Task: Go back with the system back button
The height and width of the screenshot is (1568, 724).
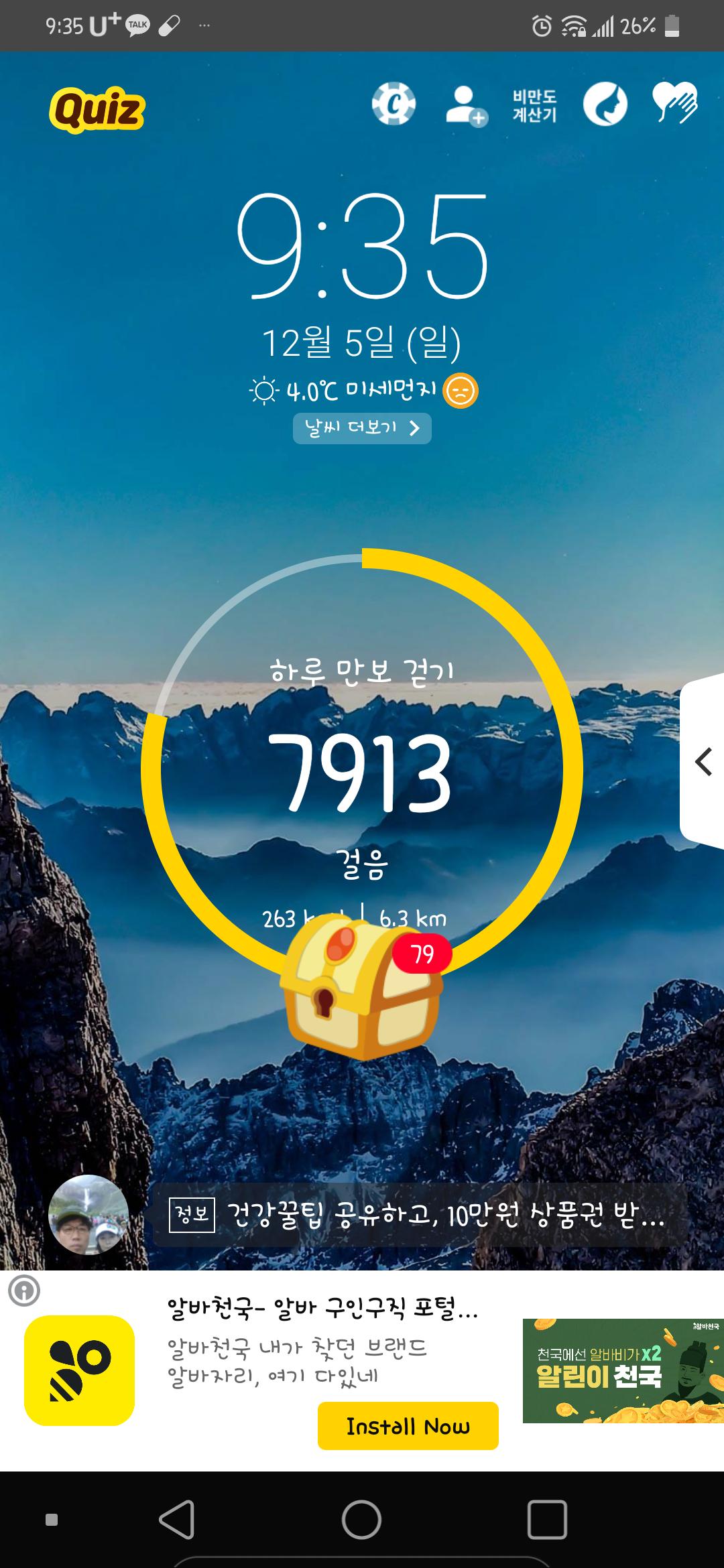Action: click(177, 1519)
